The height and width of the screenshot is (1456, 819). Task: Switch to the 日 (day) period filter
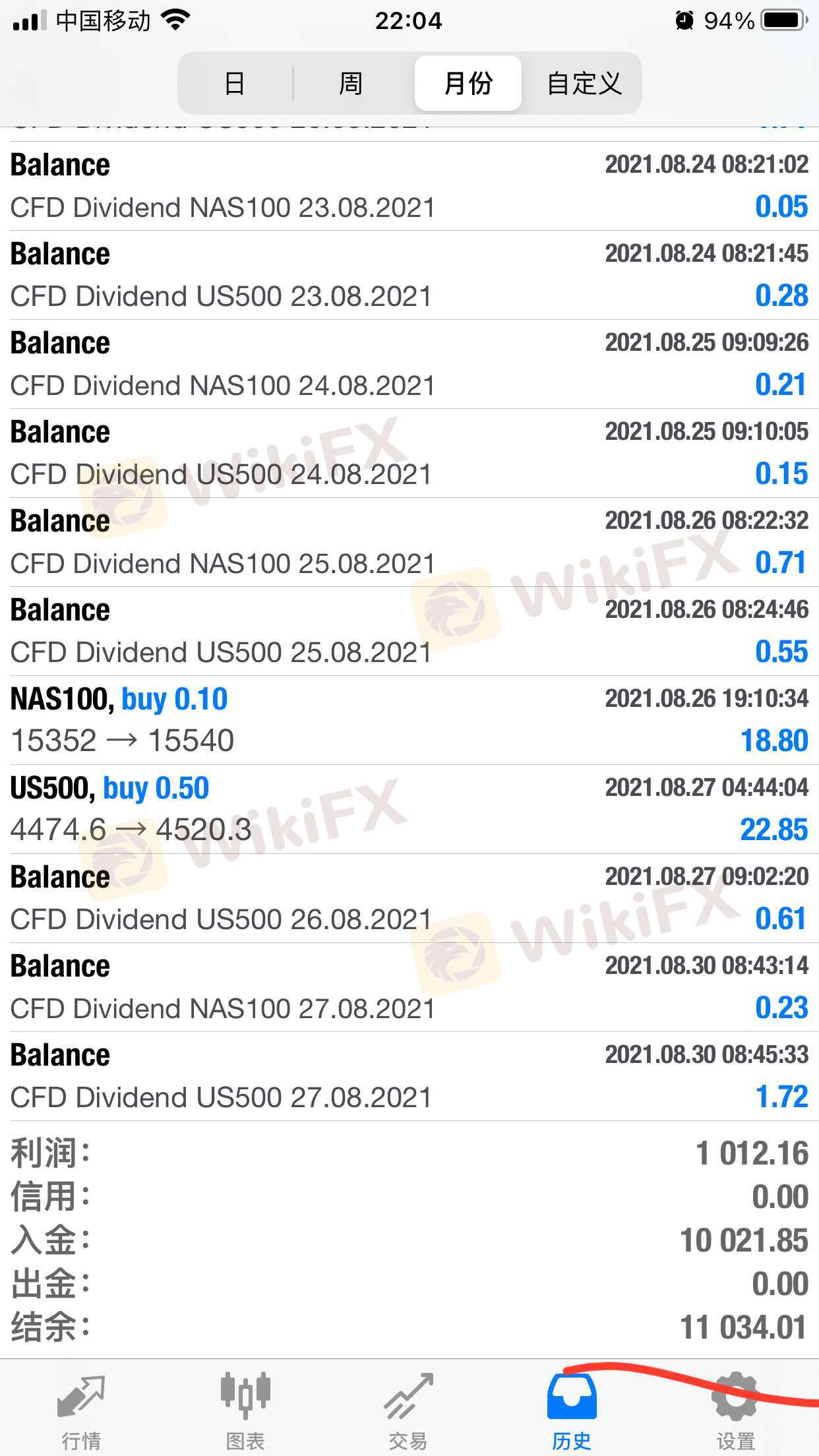click(x=235, y=84)
